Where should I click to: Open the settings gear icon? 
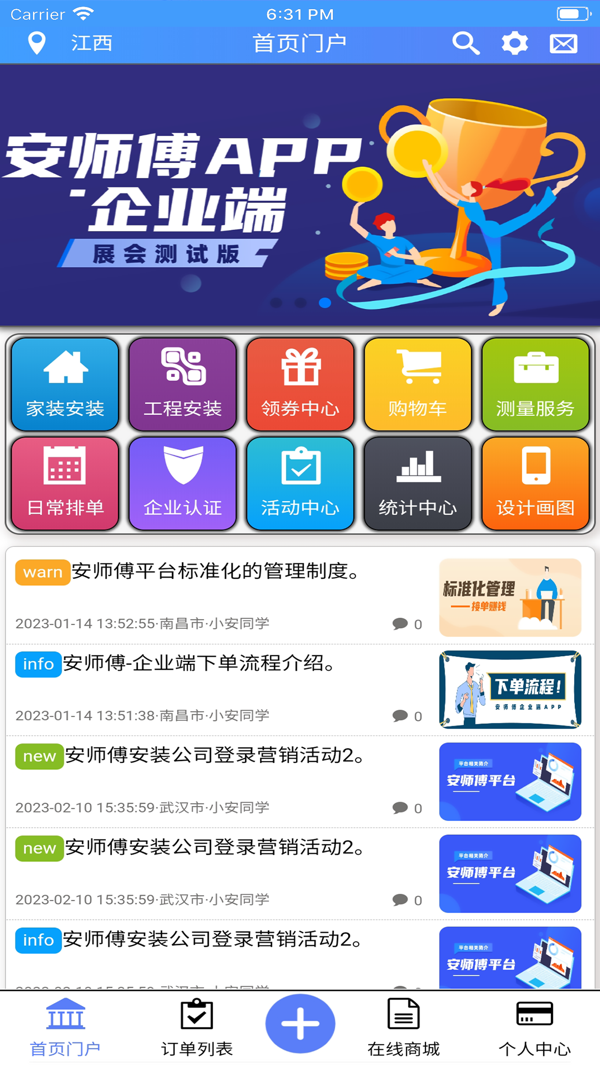point(514,43)
